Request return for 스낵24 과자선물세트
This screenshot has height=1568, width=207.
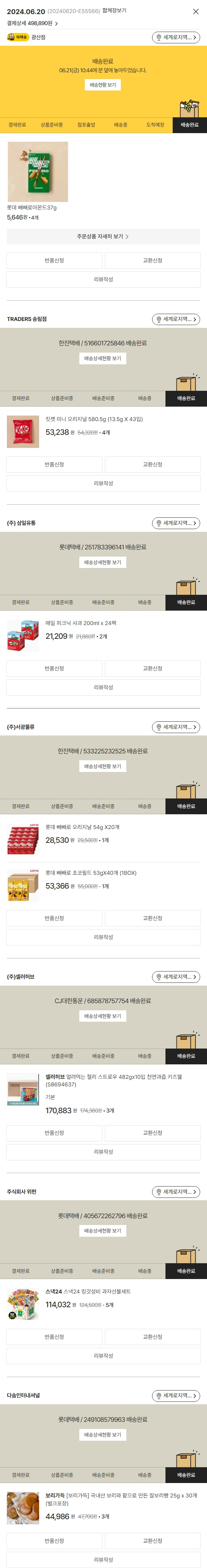(x=54, y=1337)
